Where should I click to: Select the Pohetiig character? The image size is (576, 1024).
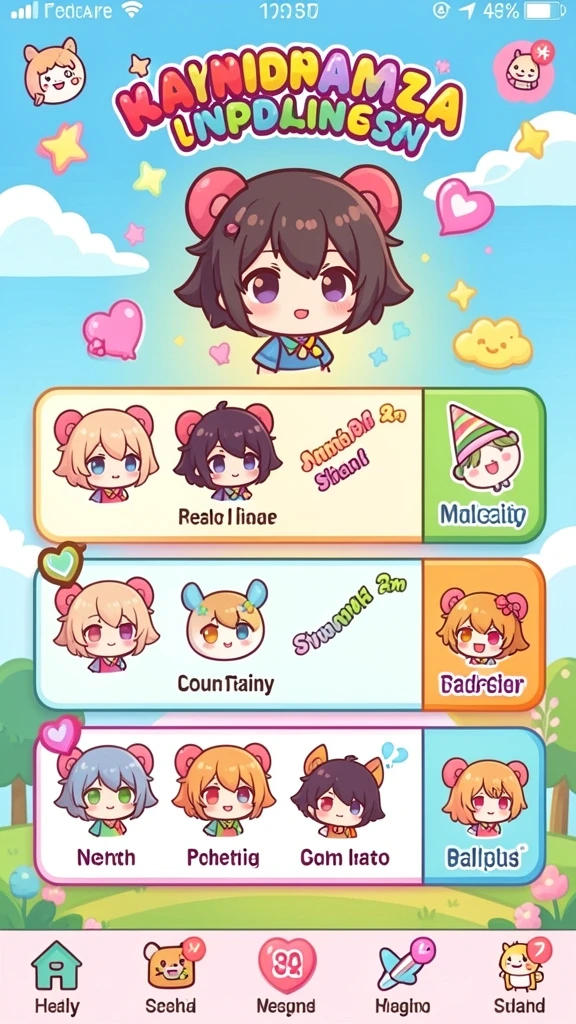[x=223, y=805]
